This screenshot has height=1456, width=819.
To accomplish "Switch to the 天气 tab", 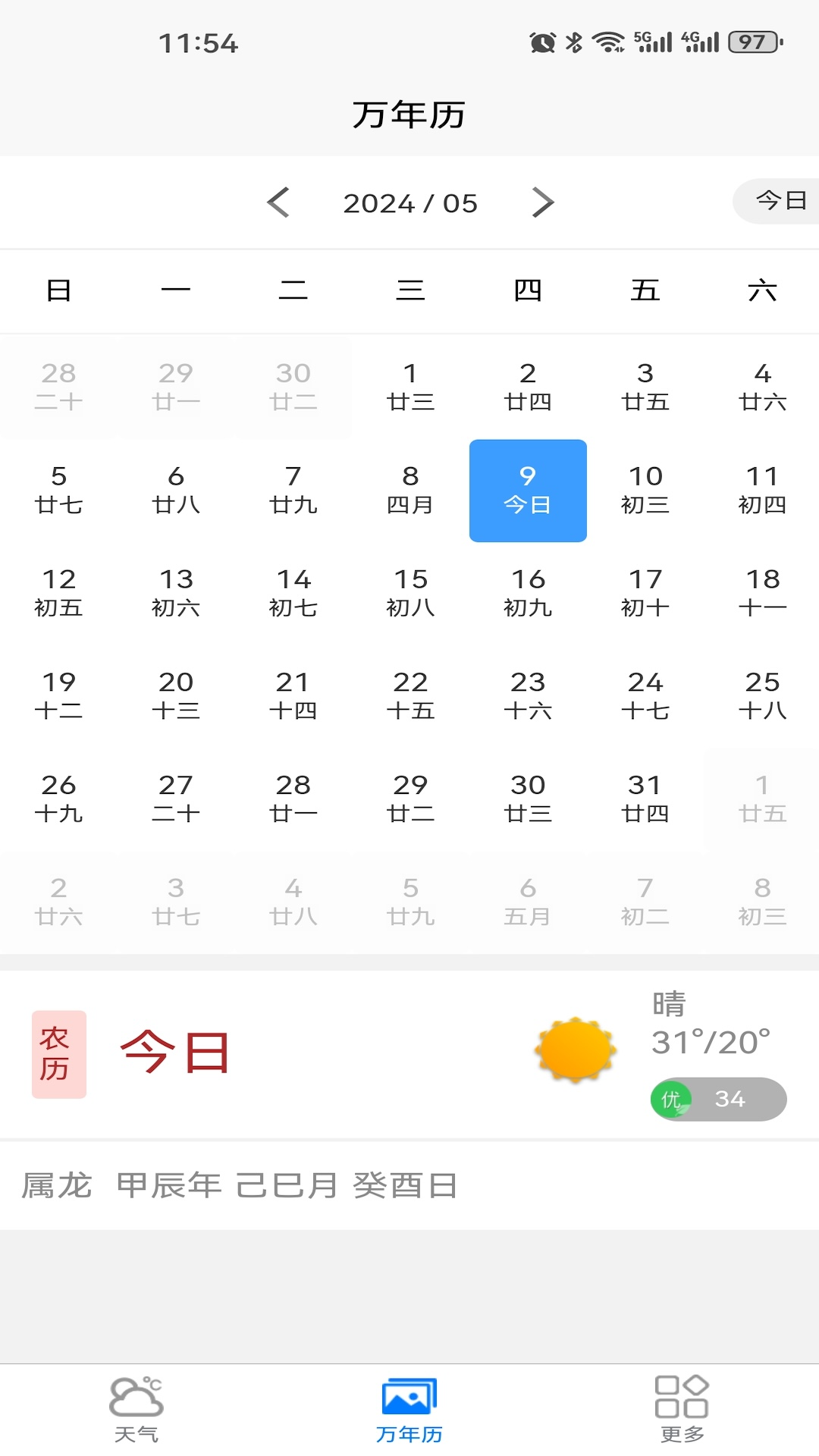I will coord(136,1410).
